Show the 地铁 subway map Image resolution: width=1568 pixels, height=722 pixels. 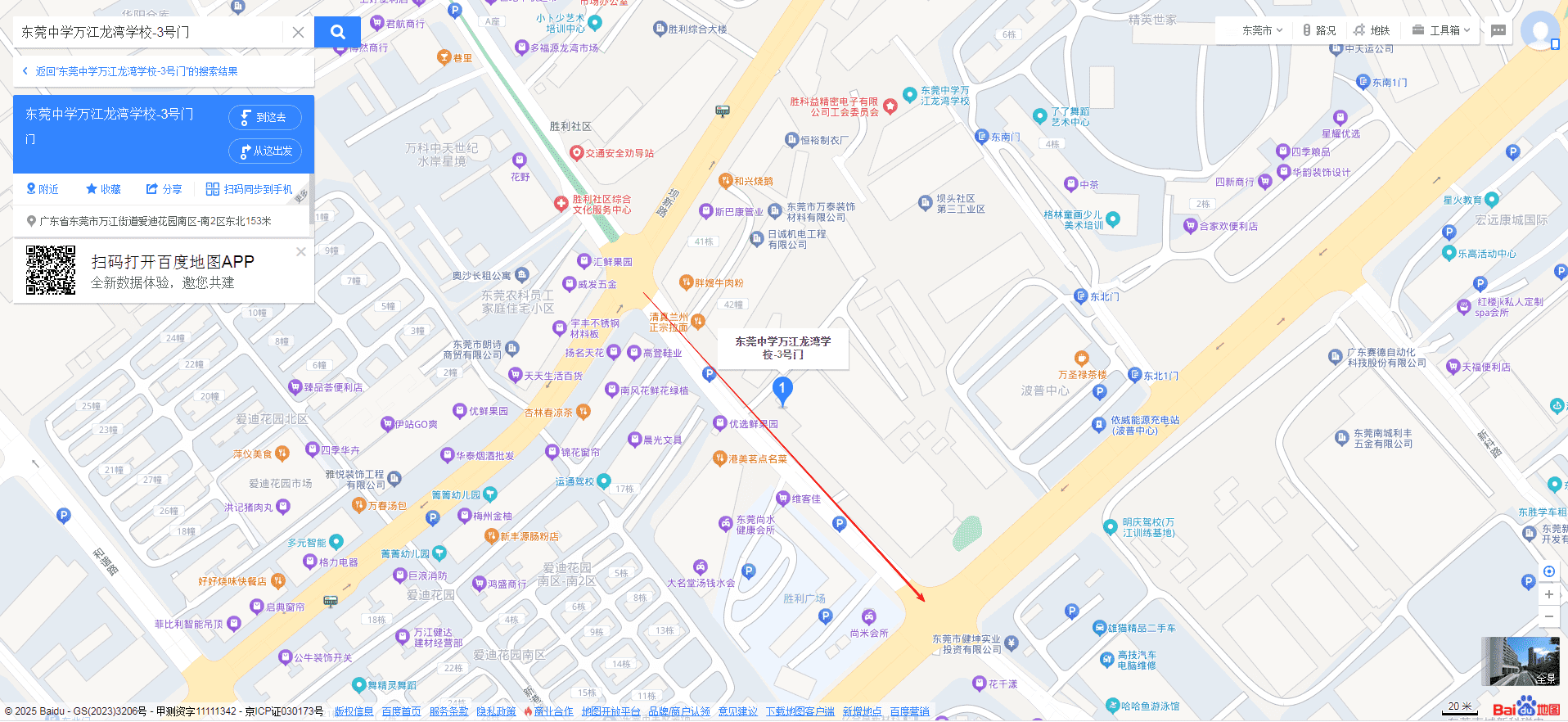(x=1372, y=30)
